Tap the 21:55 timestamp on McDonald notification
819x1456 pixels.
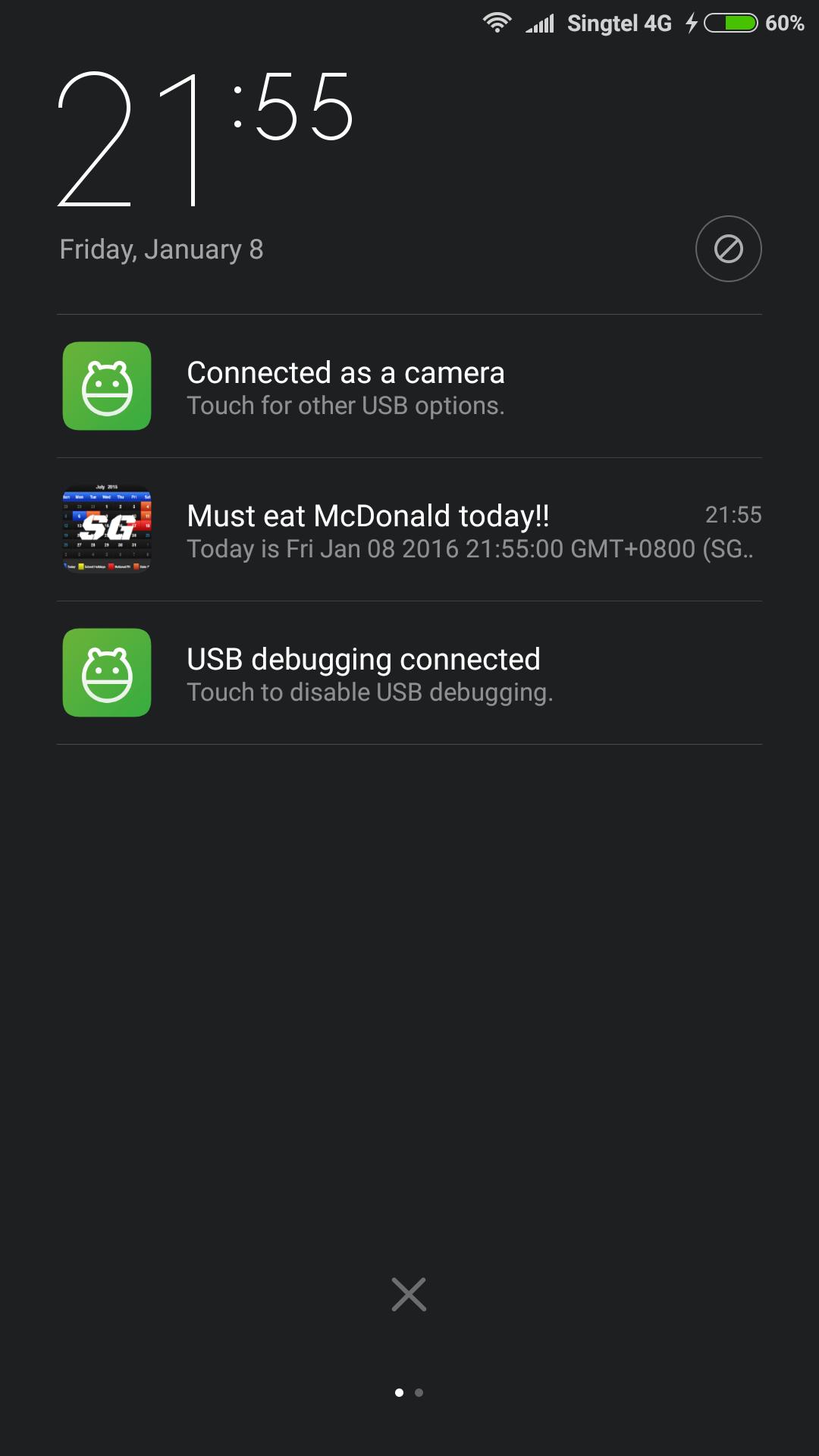[733, 514]
